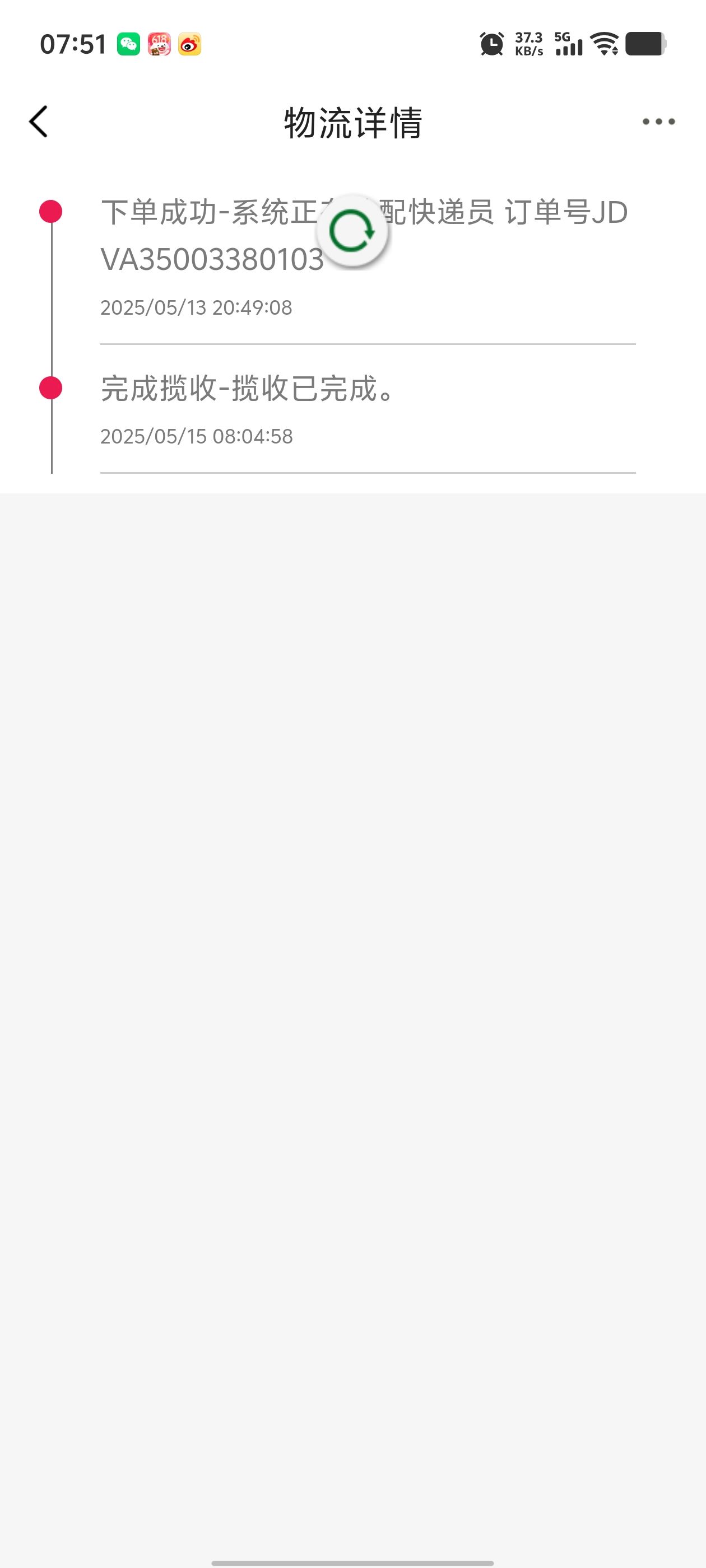Open the three-dot overflow menu

coord(658,122)
